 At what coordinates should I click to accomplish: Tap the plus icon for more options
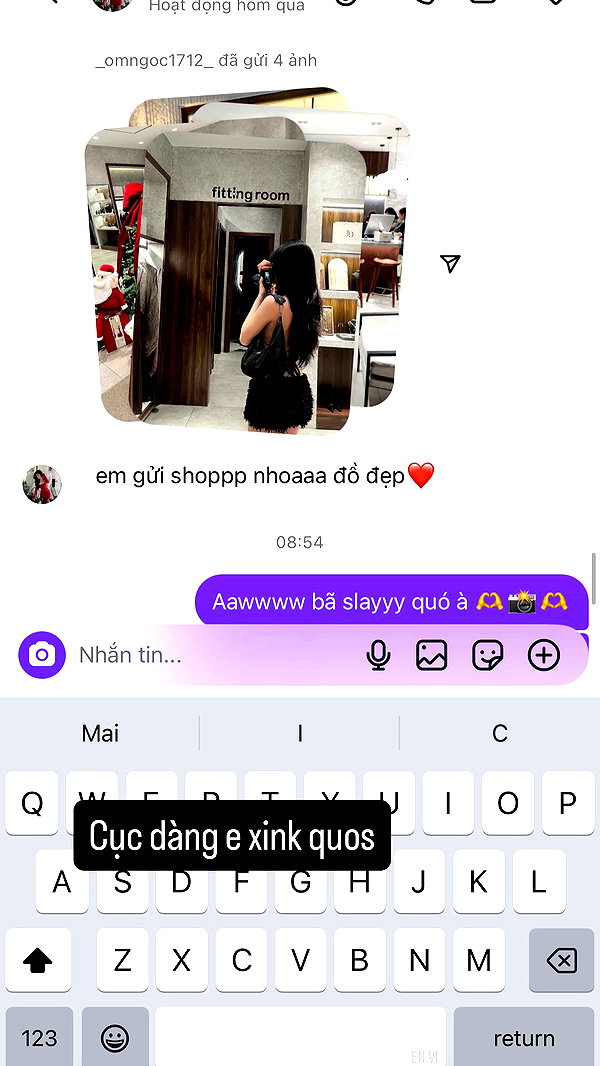coord(544,655)
